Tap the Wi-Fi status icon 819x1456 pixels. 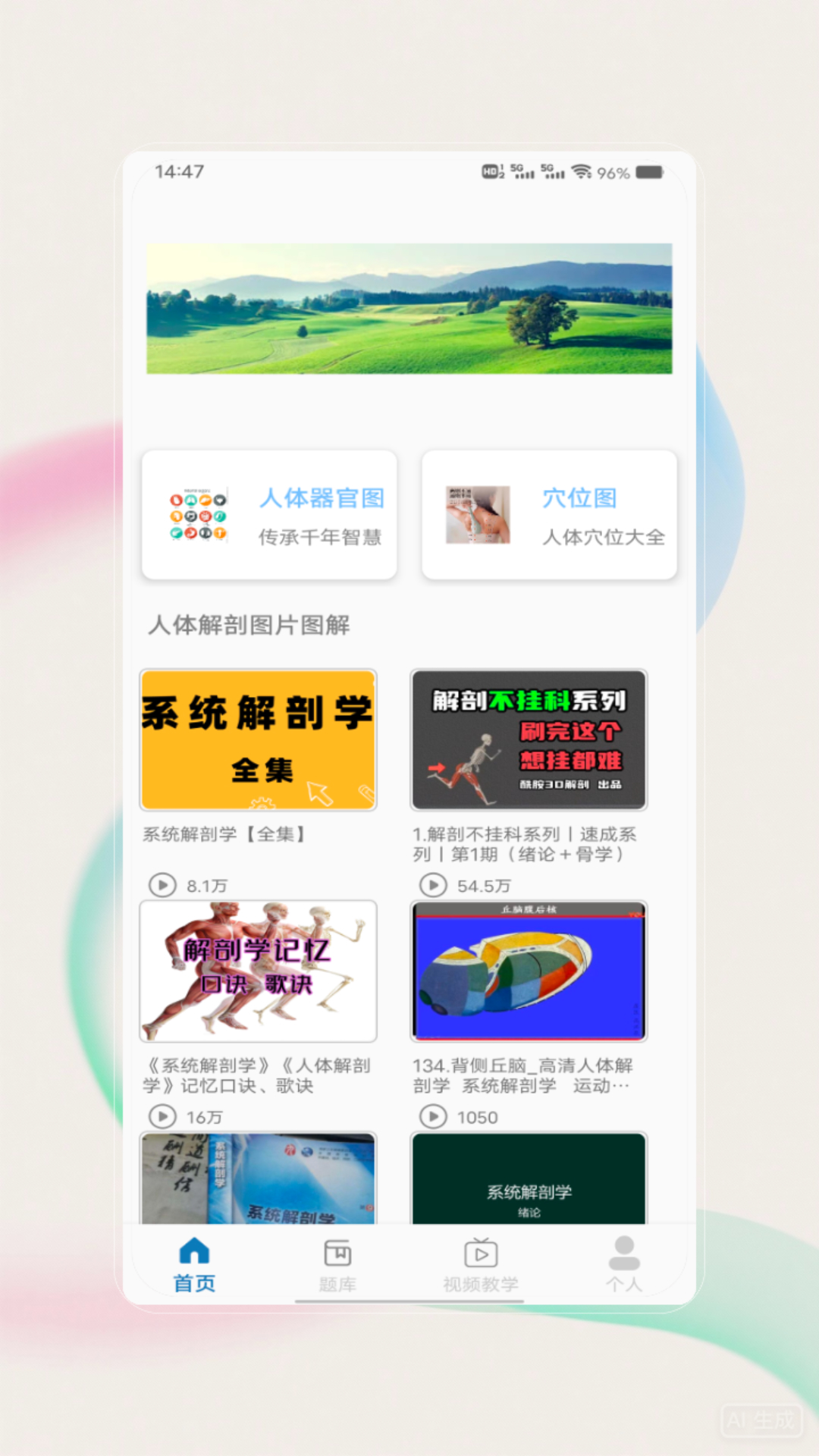point(582,173)
